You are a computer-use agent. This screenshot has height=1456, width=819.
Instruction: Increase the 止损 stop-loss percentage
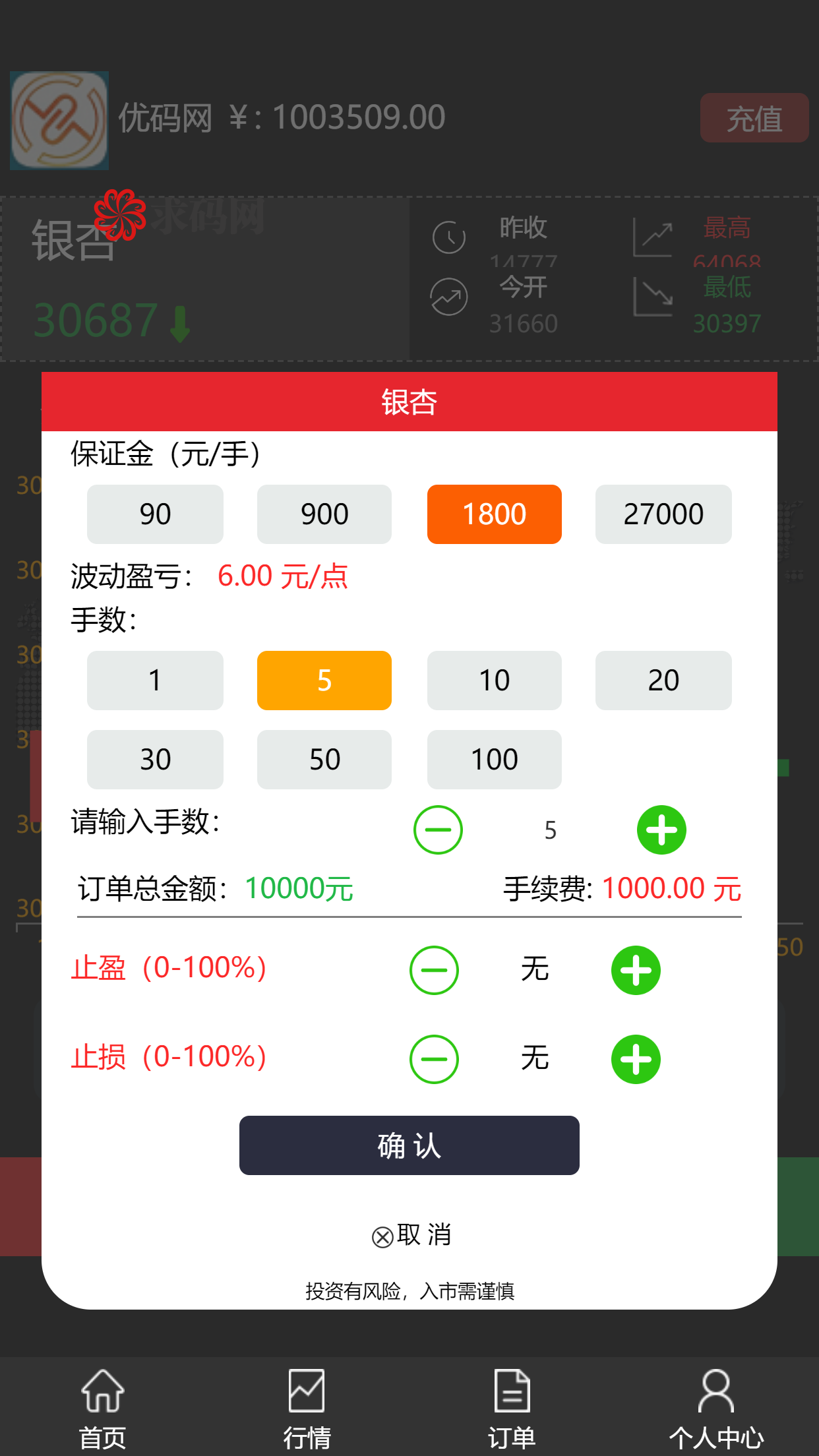636,1059
